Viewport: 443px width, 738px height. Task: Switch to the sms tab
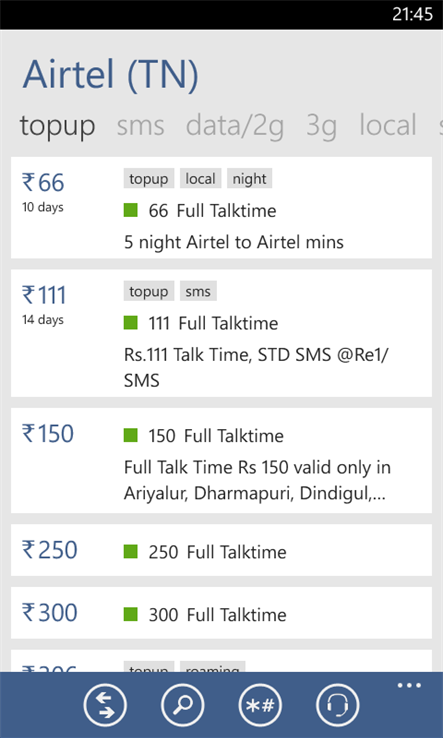coord(140,126)
